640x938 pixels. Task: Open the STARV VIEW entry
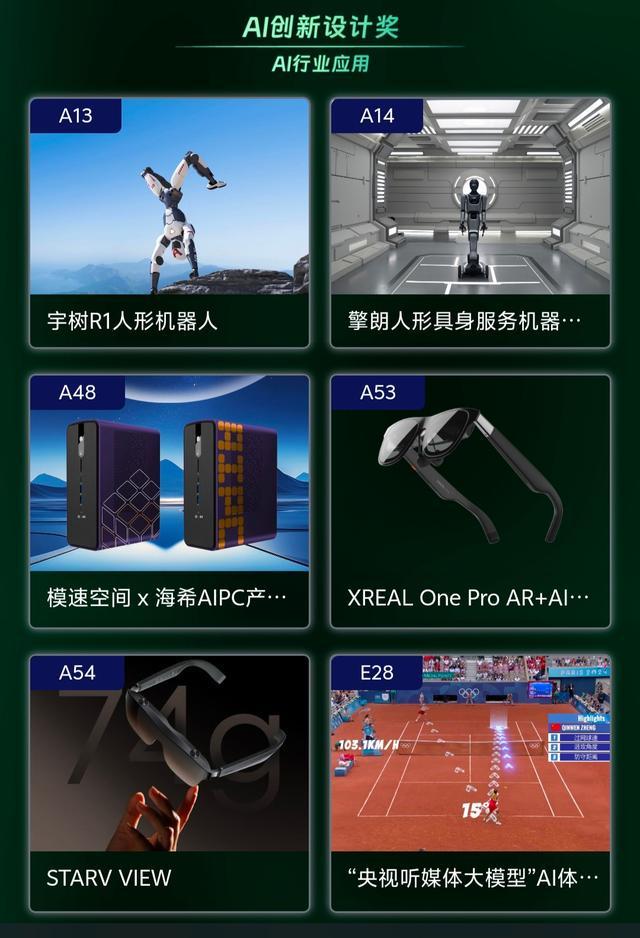point(169,782)
